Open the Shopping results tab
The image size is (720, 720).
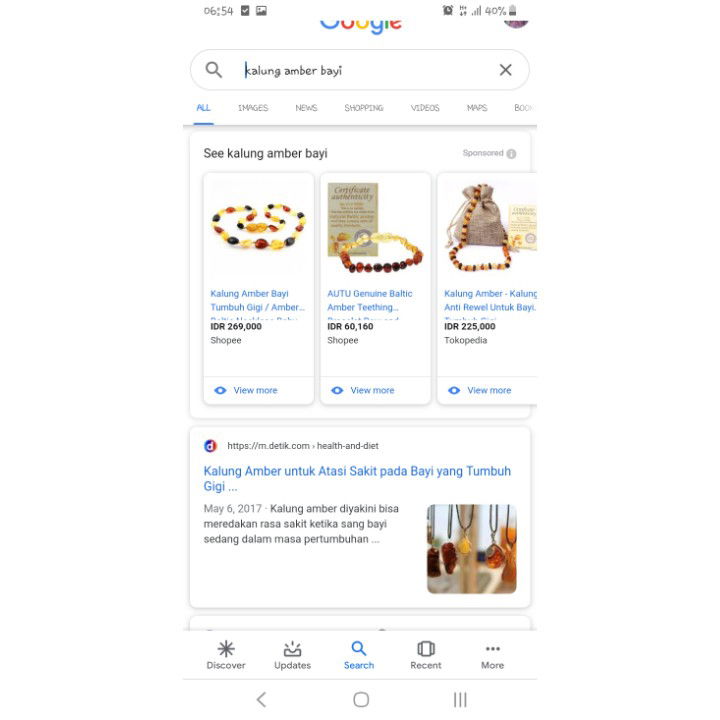point(363,108)
